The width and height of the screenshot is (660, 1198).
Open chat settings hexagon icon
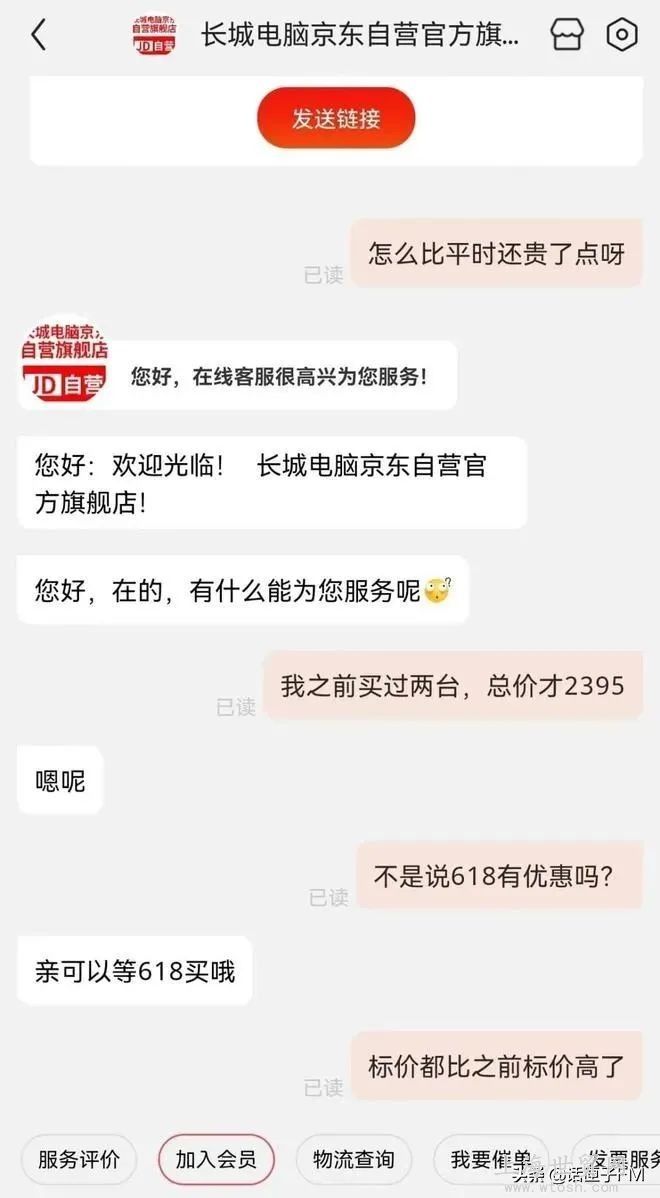(622, 35)
